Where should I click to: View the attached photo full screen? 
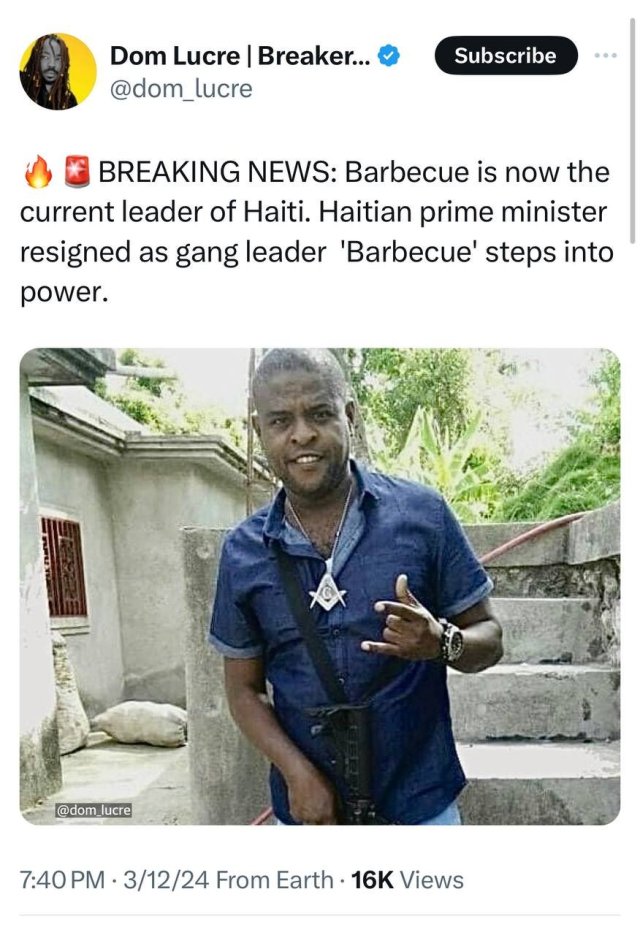coord(320,585)
